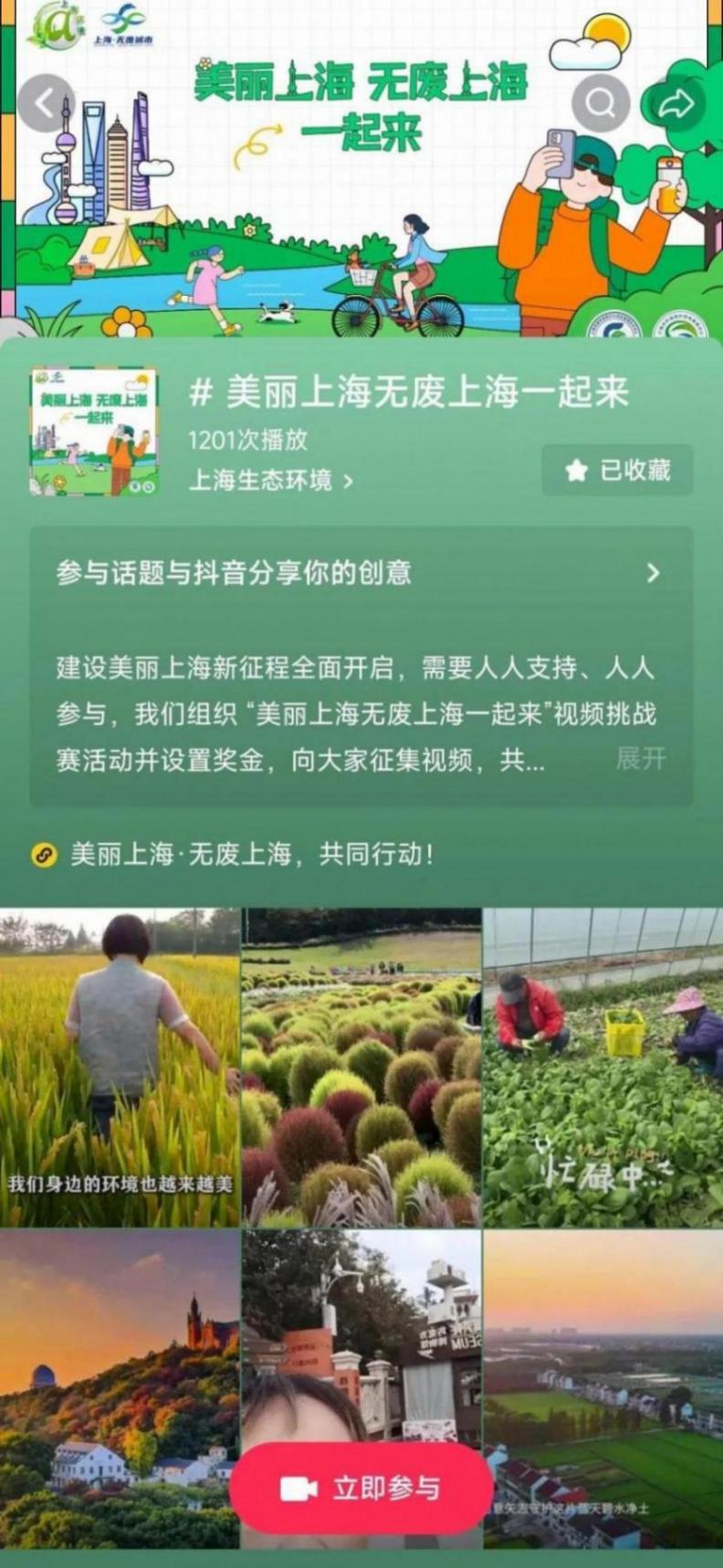Tap 立即参与 to join the challenge
Screen dimensions: 723x1568
point(361,1489)
